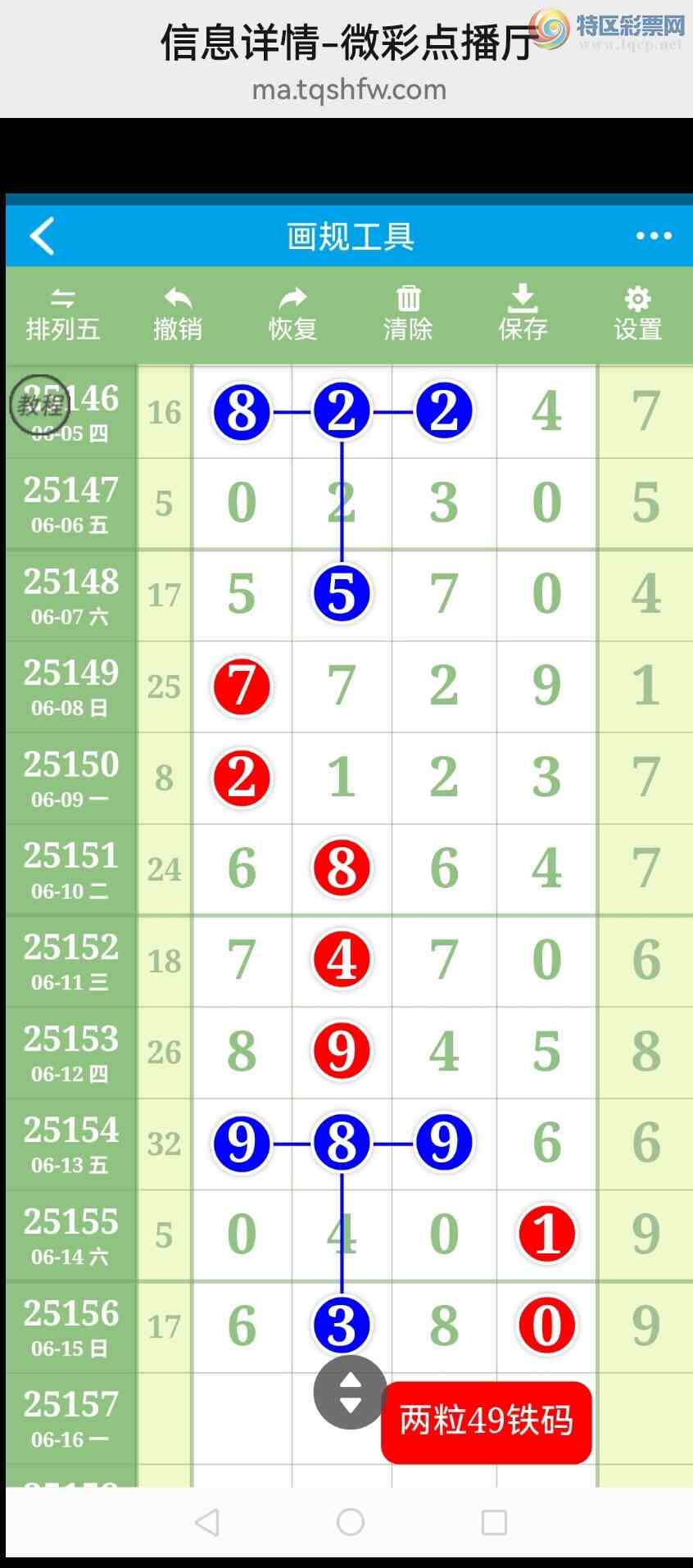Undo last drawing with 撤销

[x=178, y=315]
